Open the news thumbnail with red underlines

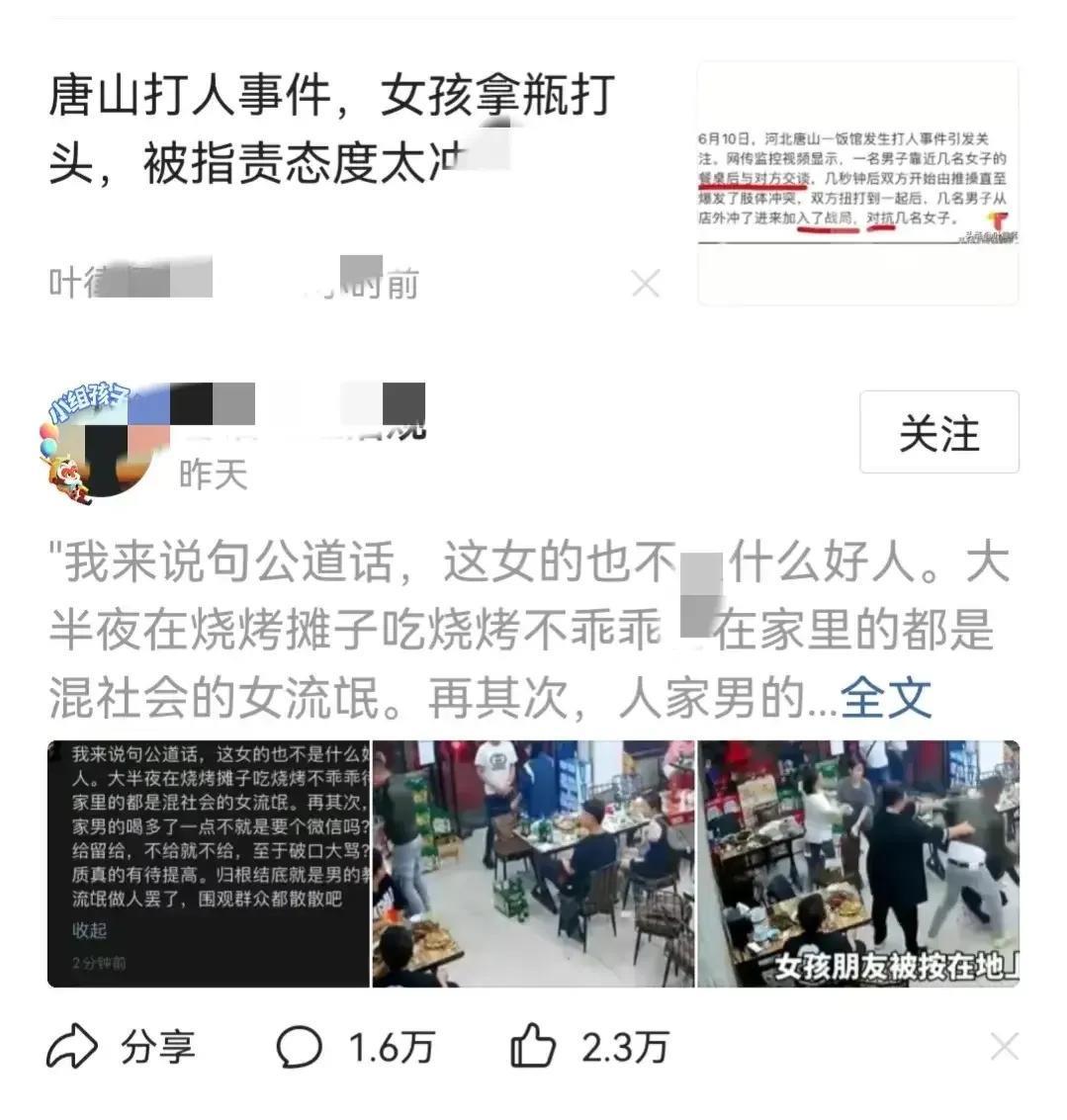(x=857, y=183)
